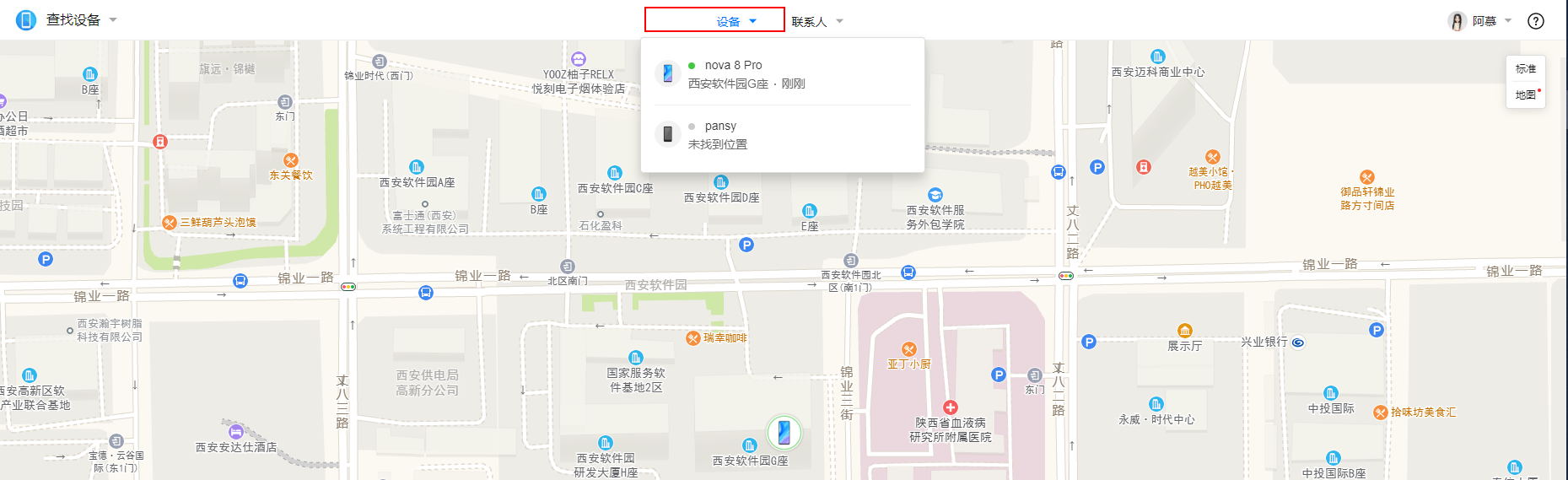Image resolution: width=1568 pixels, height=480 pixels.
Task: Open the 联系人 dropdown
Action: (816, 22)
